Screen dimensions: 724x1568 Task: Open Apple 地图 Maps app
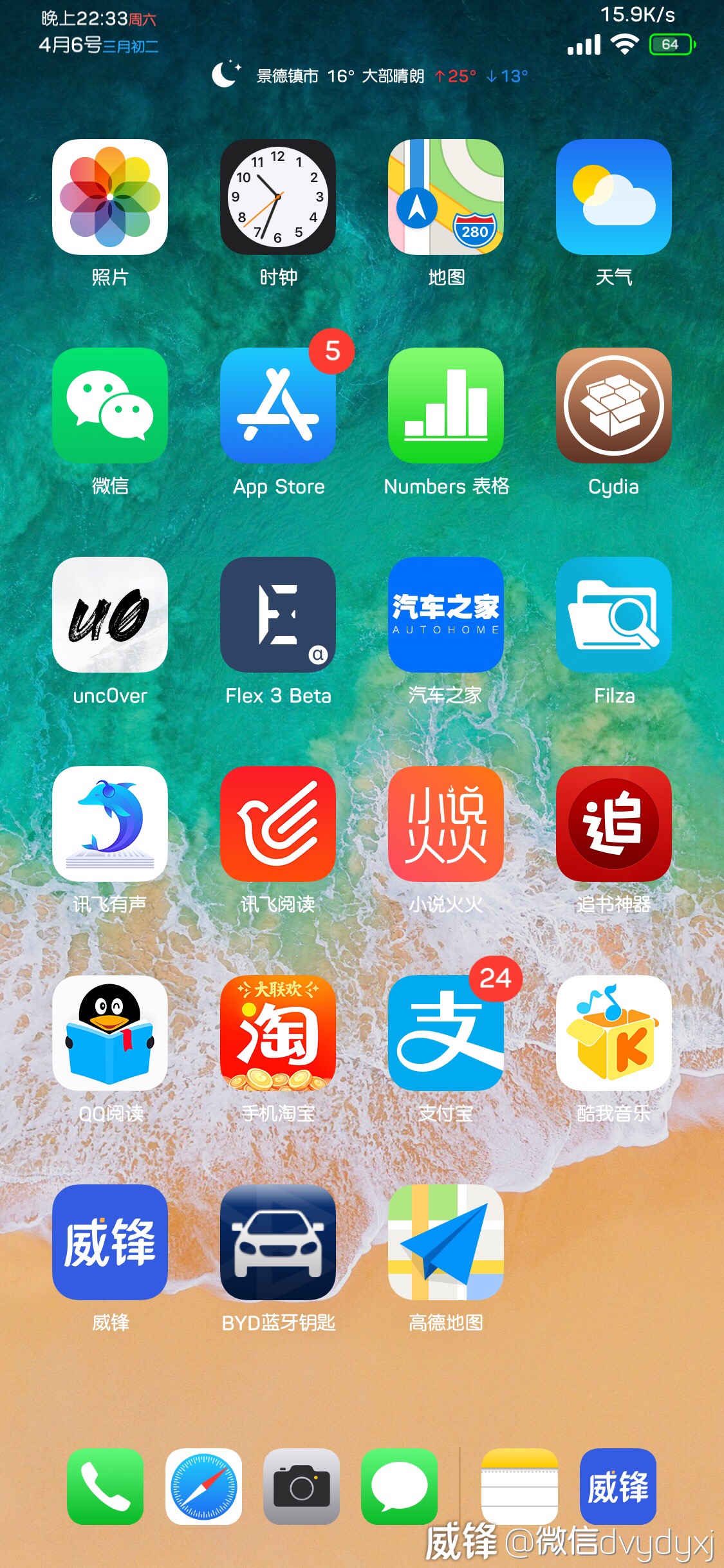pyautogui.click(x=445, y=197)
